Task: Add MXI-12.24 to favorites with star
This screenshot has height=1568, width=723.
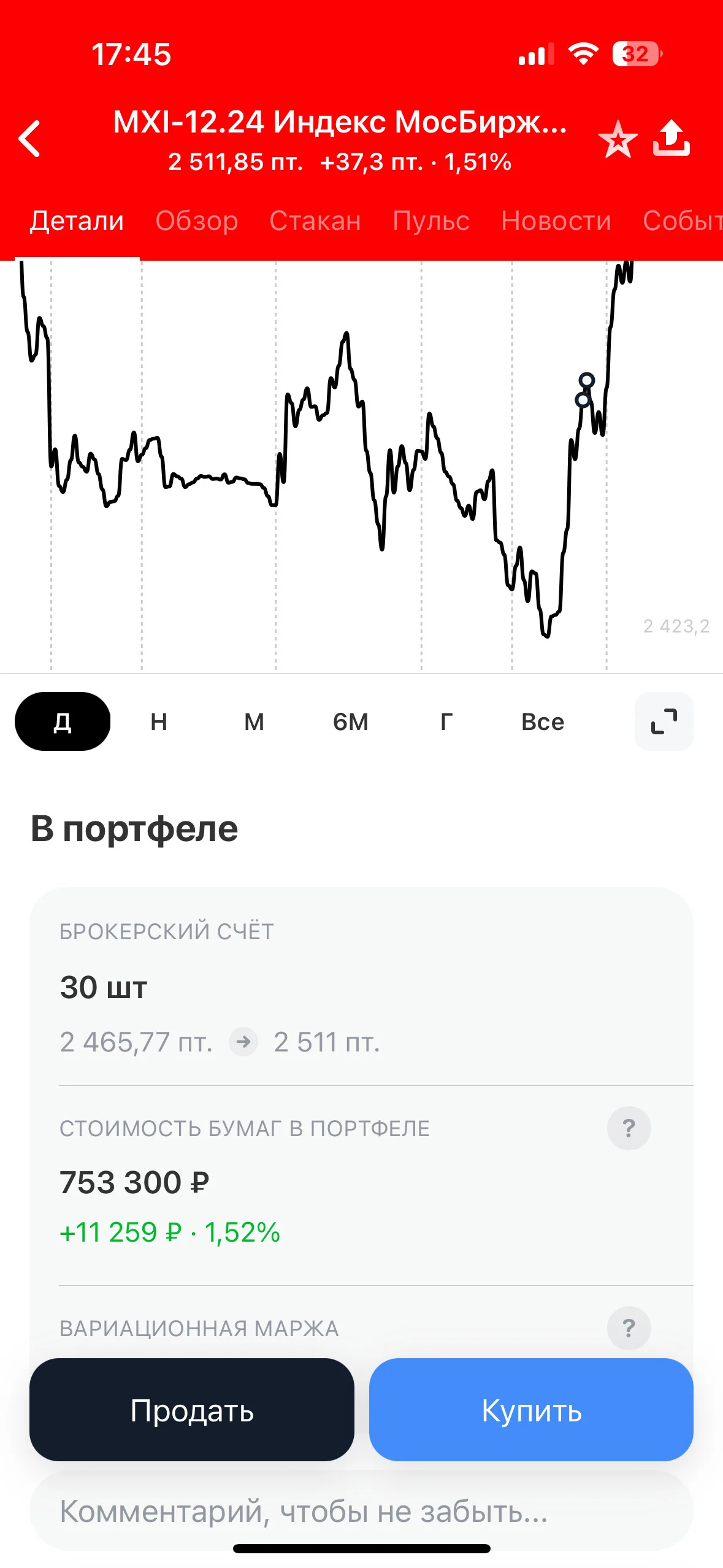Action: [618, 139]
